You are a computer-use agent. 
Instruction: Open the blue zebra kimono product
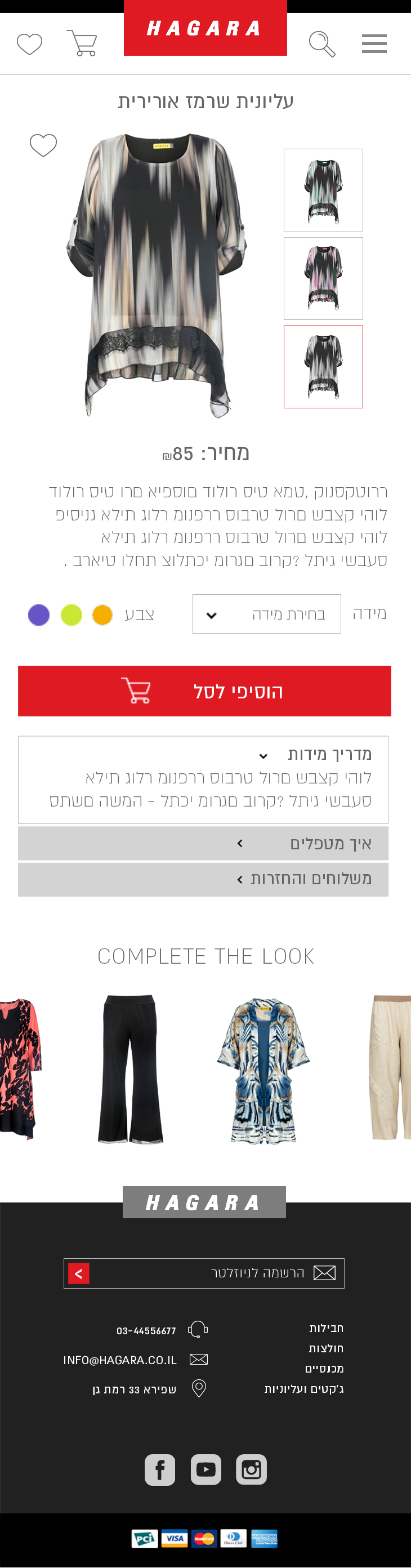click(x=263, y=1070)
